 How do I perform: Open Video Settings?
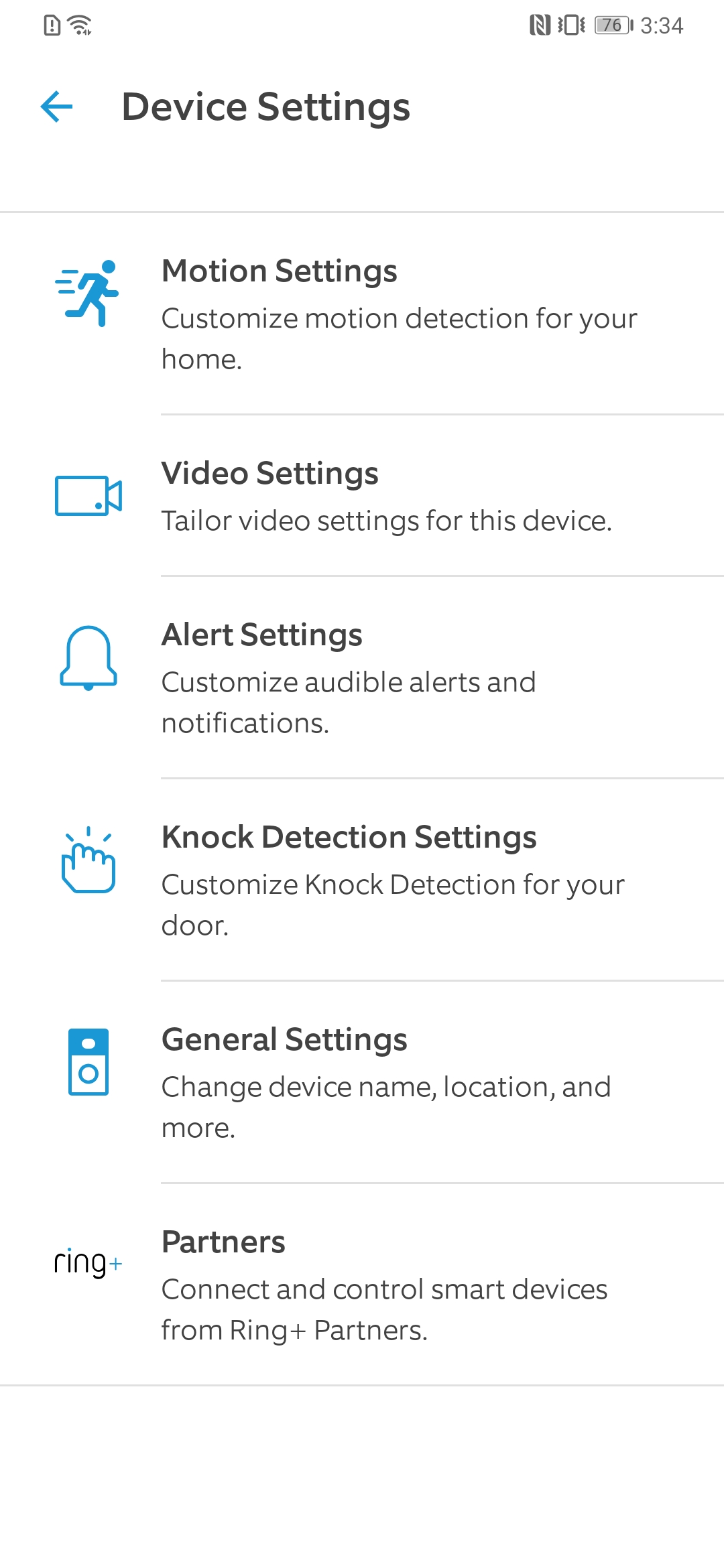point(362,496)
